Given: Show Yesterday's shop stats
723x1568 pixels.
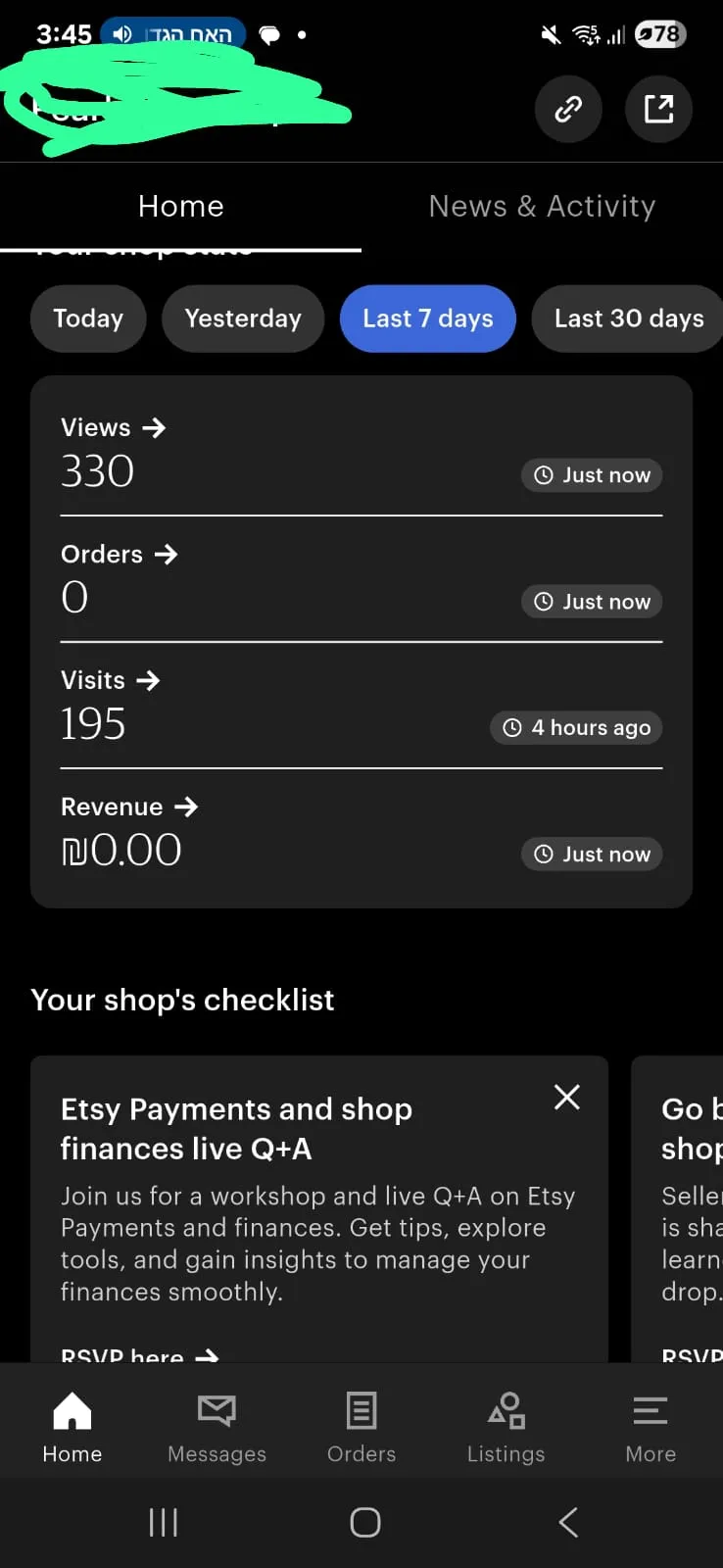Looking at the screenshot, I should click(243, 318).
